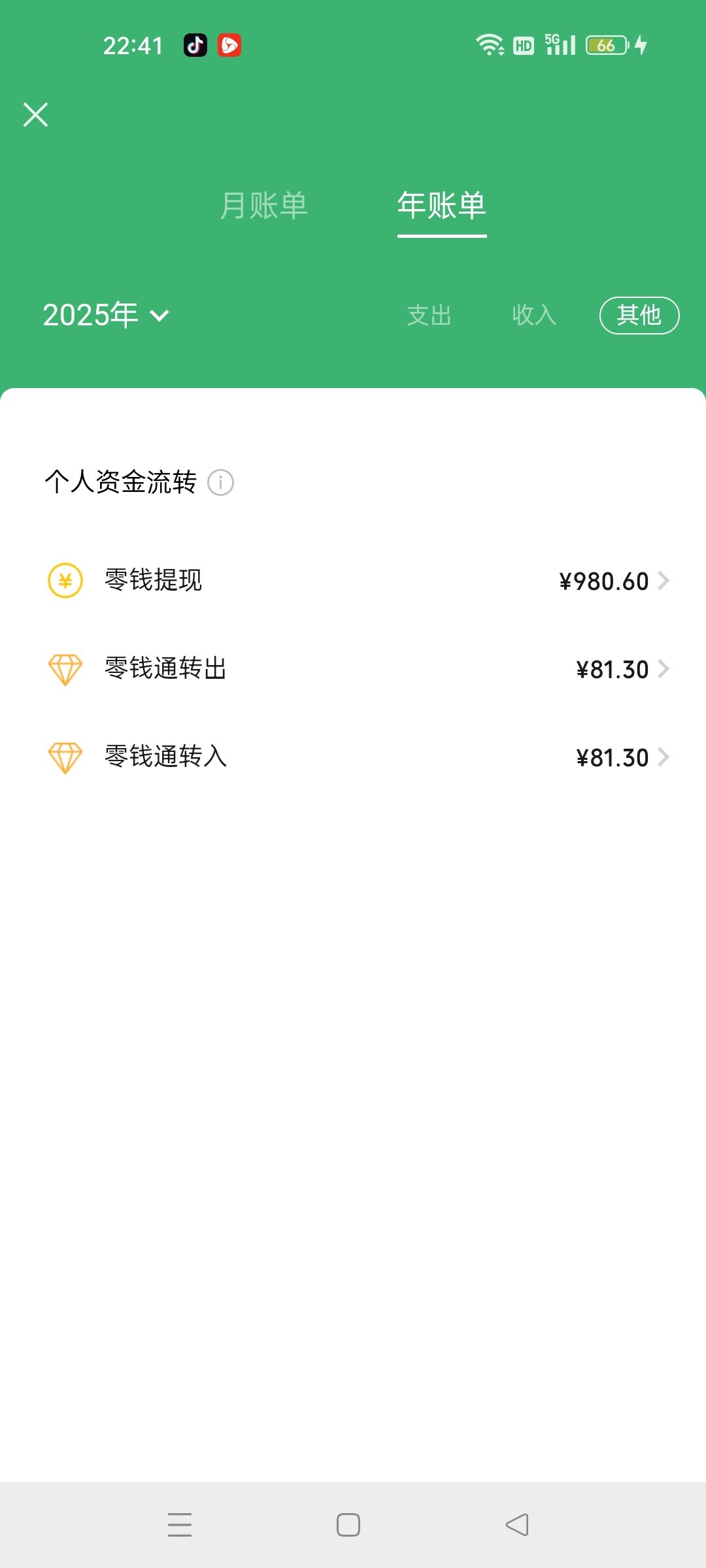The width and height of the screenshot is (706, 1568).
Task: Open the 零钱通转出 details row
Action: (x=353, y=668)
